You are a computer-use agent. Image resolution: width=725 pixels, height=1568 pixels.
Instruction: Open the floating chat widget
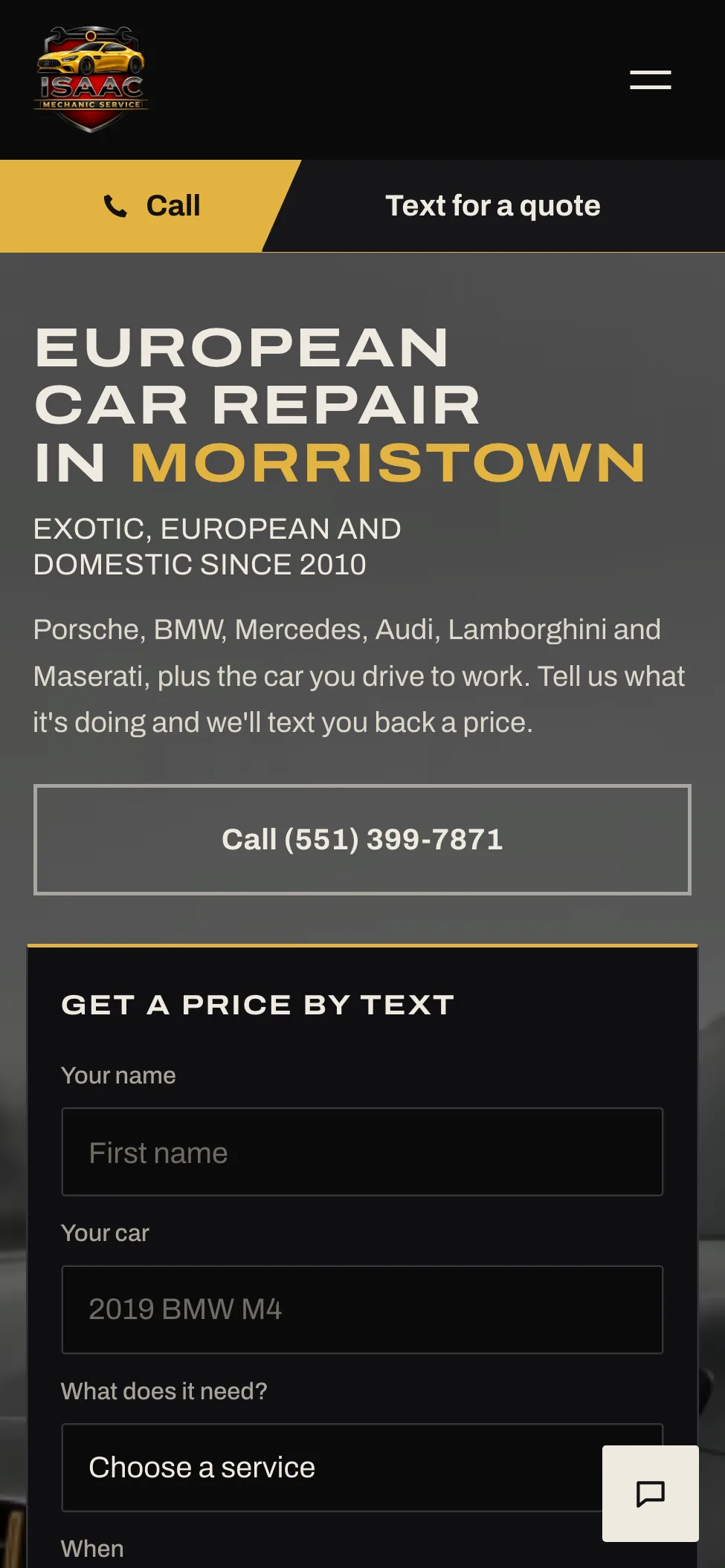click(651, 1494)
